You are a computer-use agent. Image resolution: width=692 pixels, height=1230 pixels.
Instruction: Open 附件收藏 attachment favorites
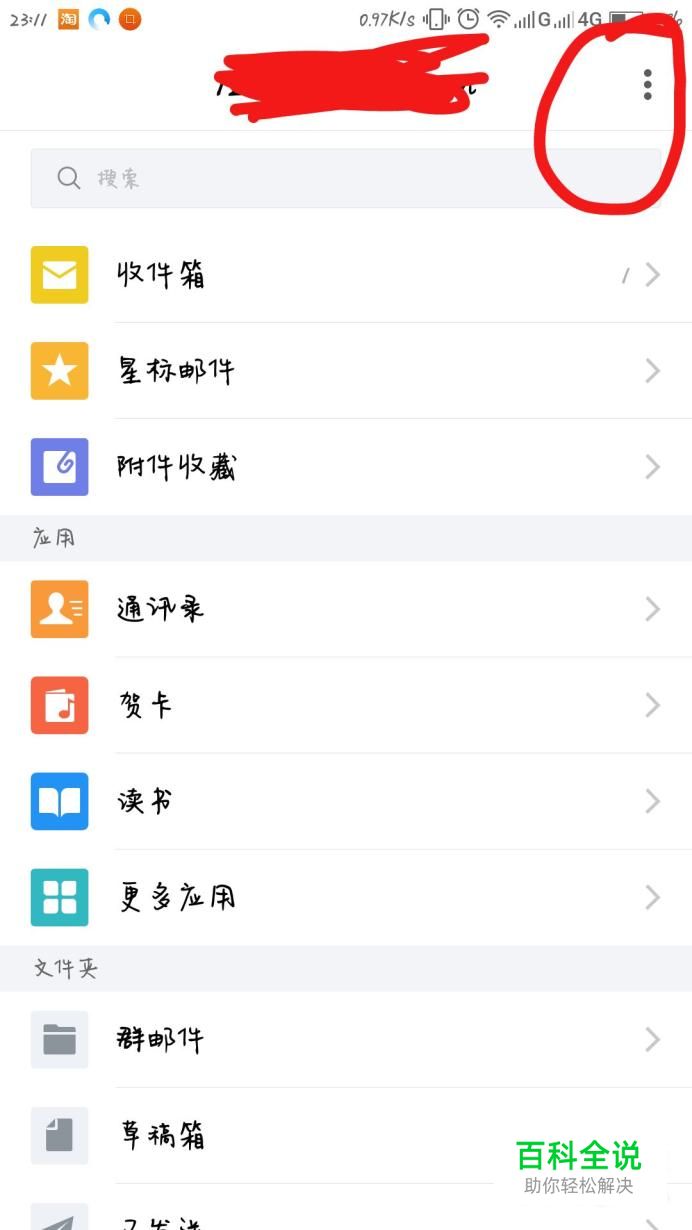[346, 467]
